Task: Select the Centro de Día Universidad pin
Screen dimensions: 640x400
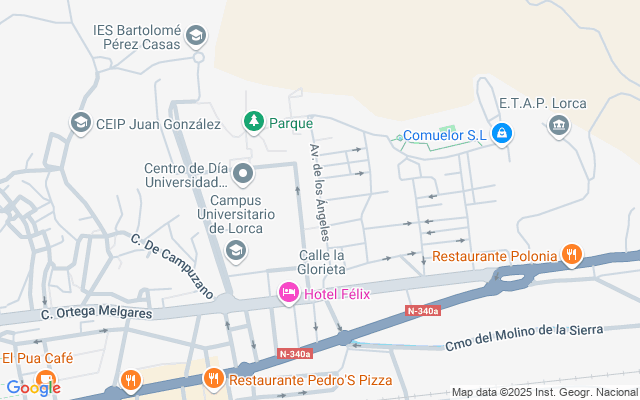Action: [x=241, y=176]
